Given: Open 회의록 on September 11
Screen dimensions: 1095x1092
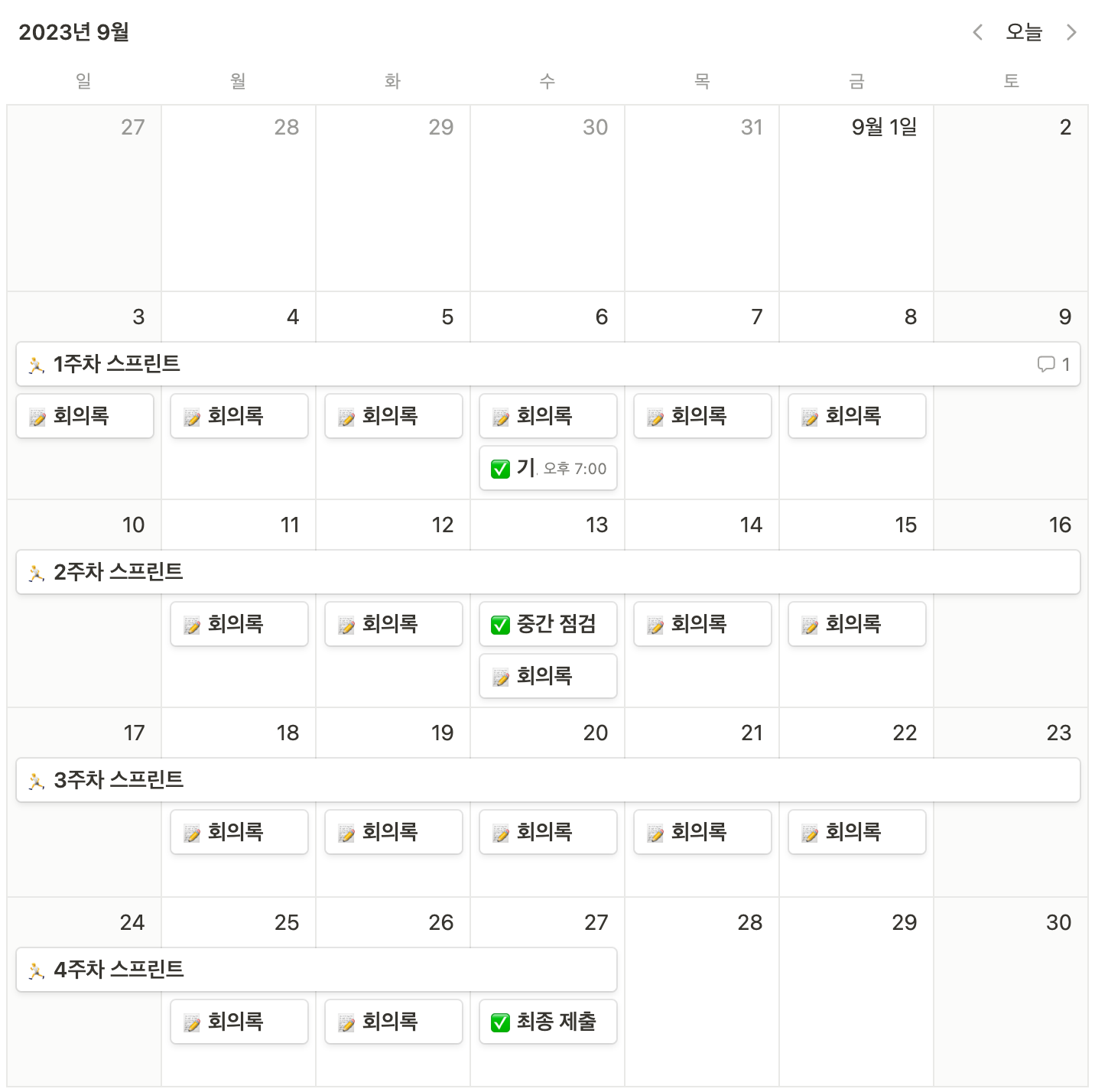Looking at the screenshot, I should click(239, 624).
